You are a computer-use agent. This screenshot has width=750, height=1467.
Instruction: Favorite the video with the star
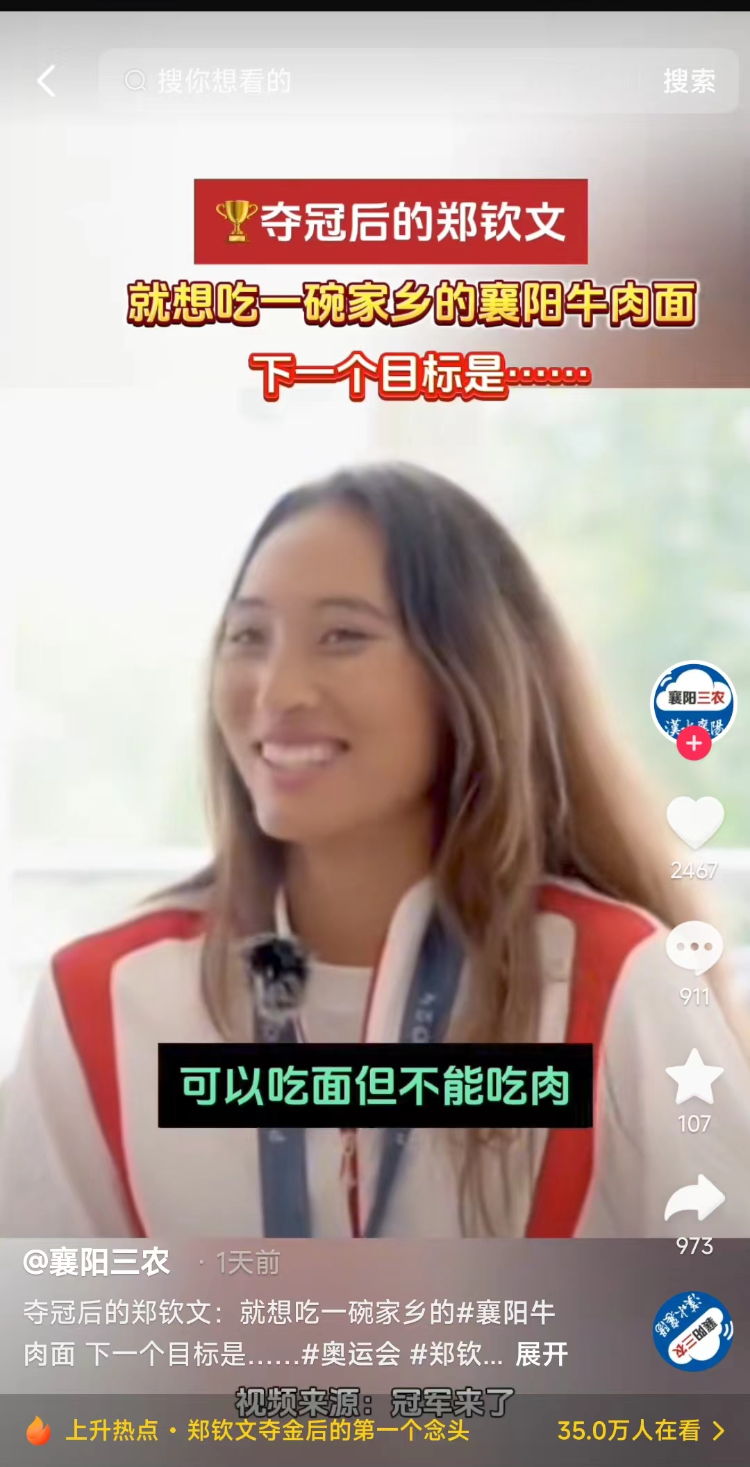pyautogui.click(x=694, y=1077)
